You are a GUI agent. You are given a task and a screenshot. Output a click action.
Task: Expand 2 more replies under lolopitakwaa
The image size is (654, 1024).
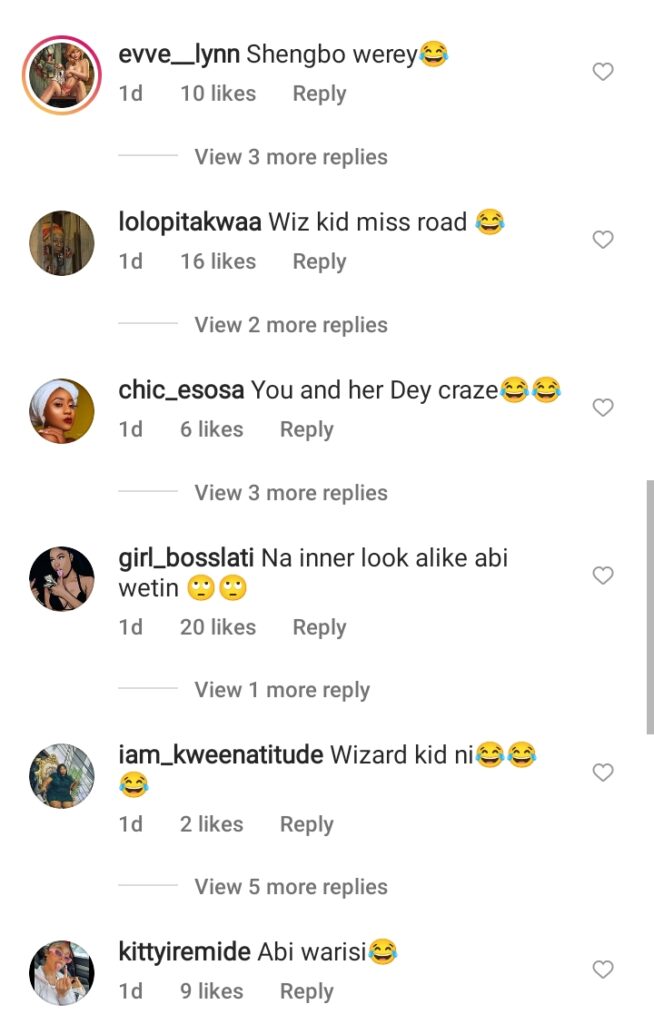[x=291, y=325]
